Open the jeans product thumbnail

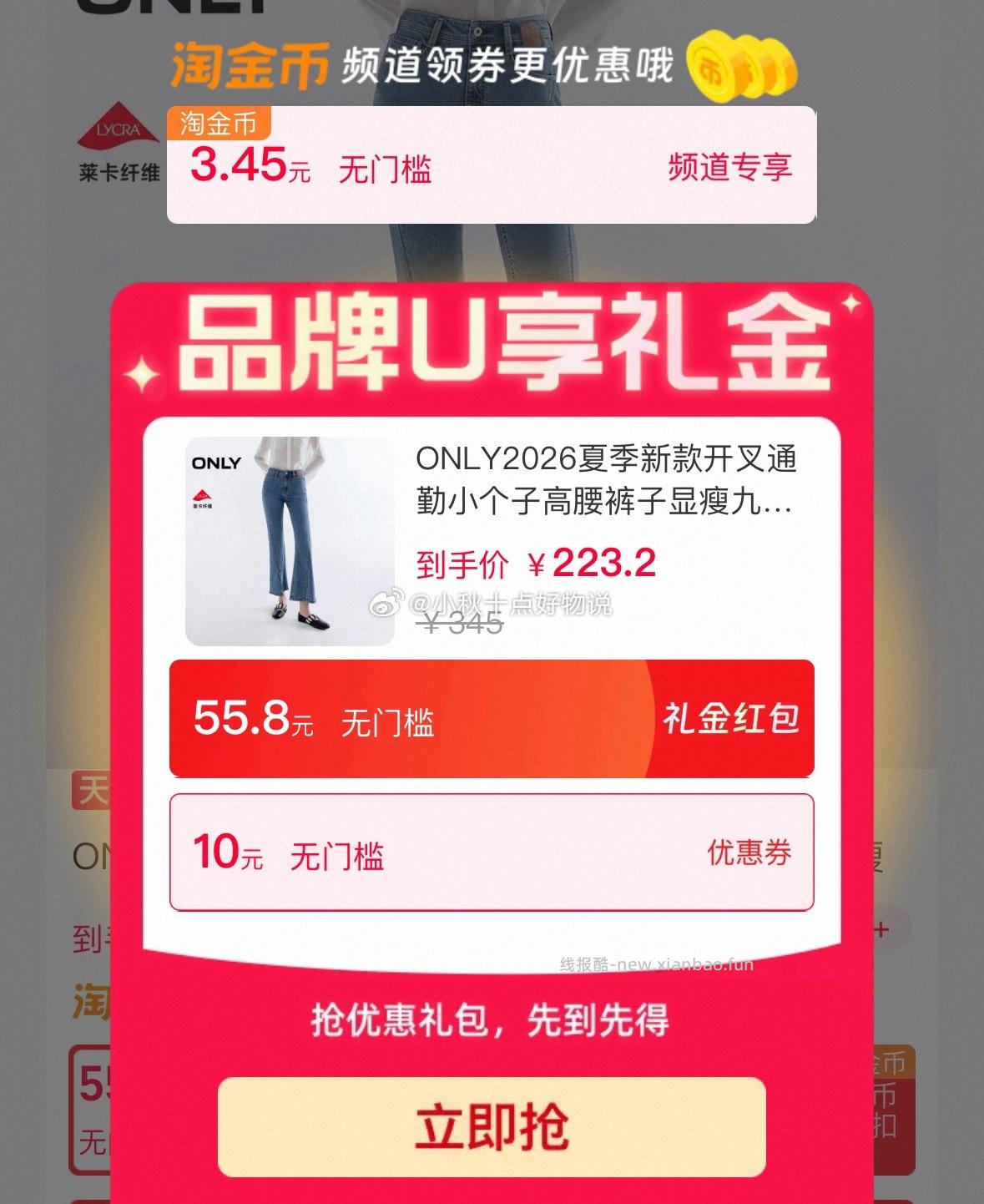pyautogui.click(x=288, y=530)
